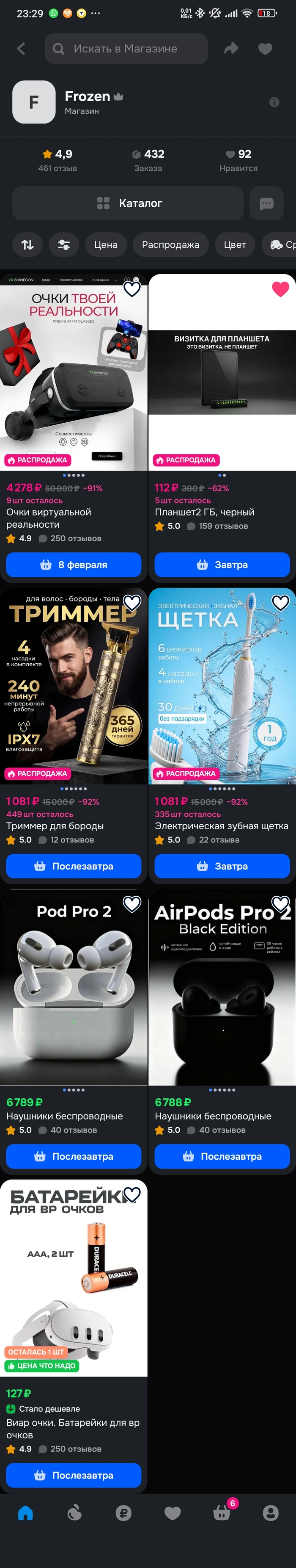Go back with the arrow icon
296x1568 pixels.
[x=21, y=49]
